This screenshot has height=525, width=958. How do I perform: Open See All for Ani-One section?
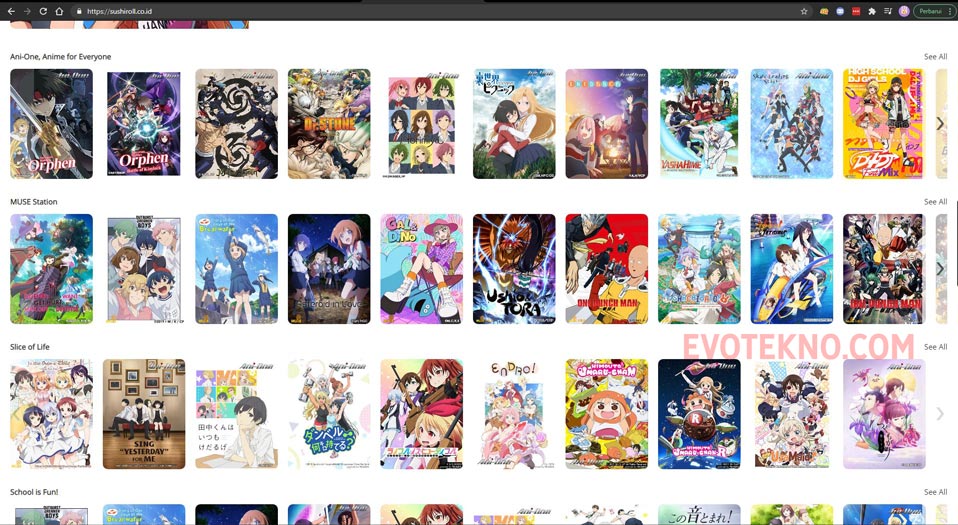935,57
